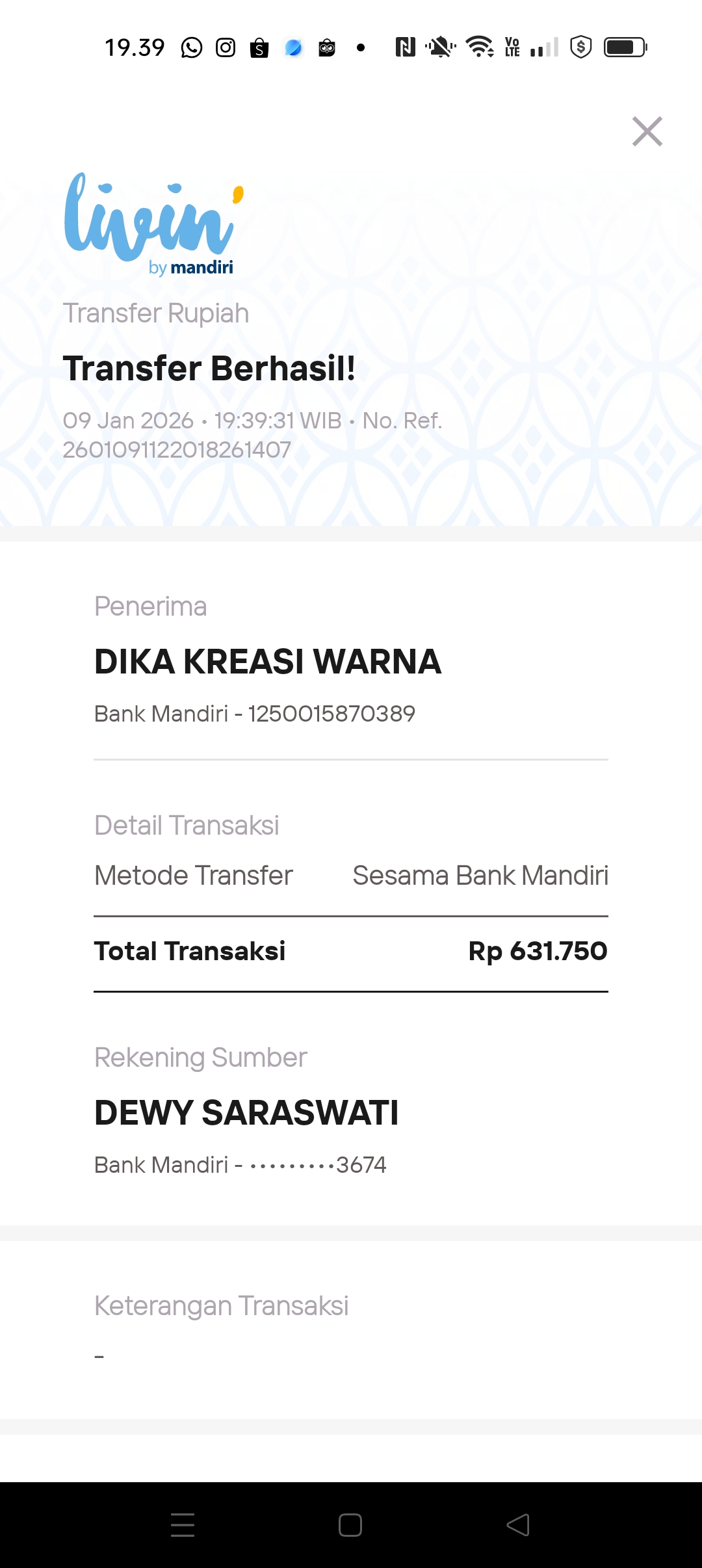The image size is (702, 1568).
Task: Tap the system back button
Action: click(x=518, y=1524)
